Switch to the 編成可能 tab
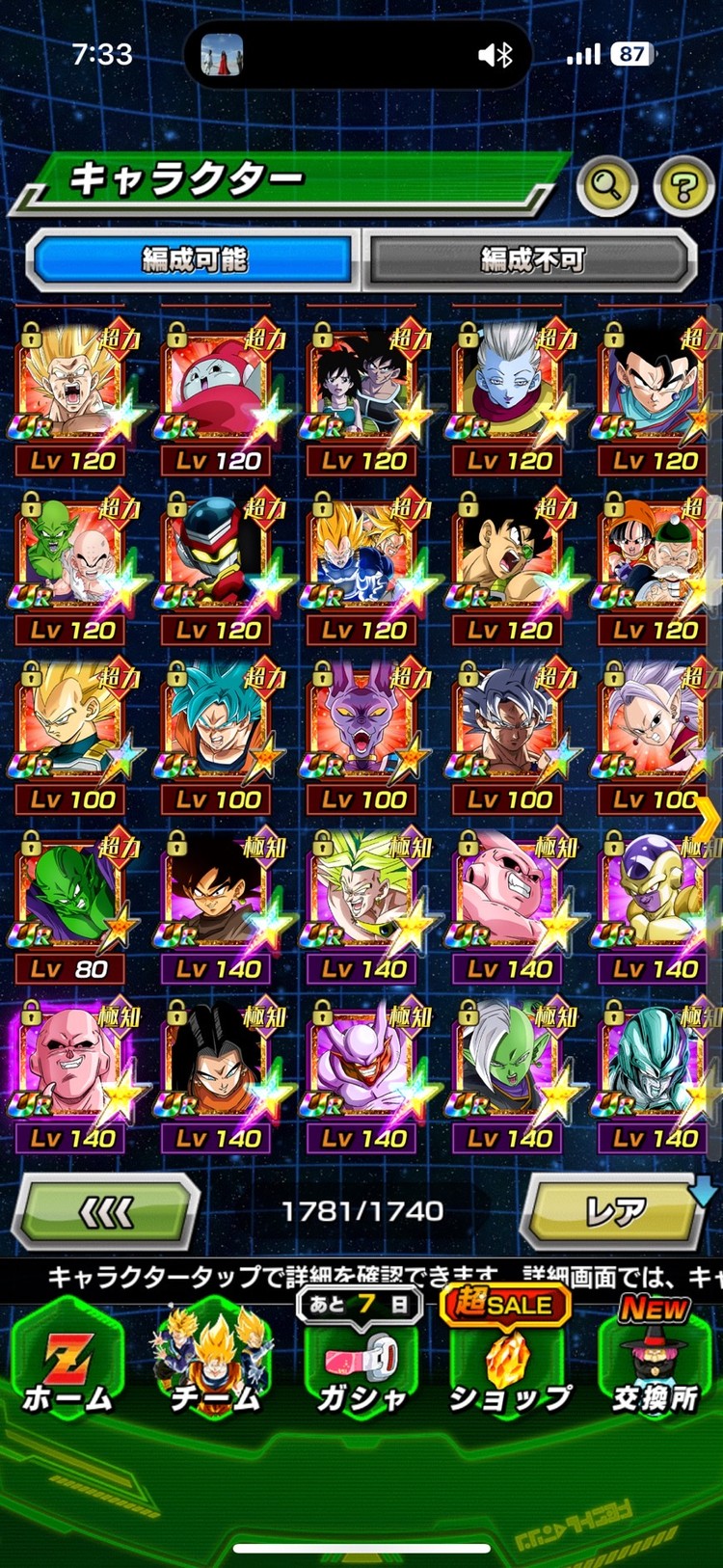This screenshot has width=723, height=1568. coord(194,259)
